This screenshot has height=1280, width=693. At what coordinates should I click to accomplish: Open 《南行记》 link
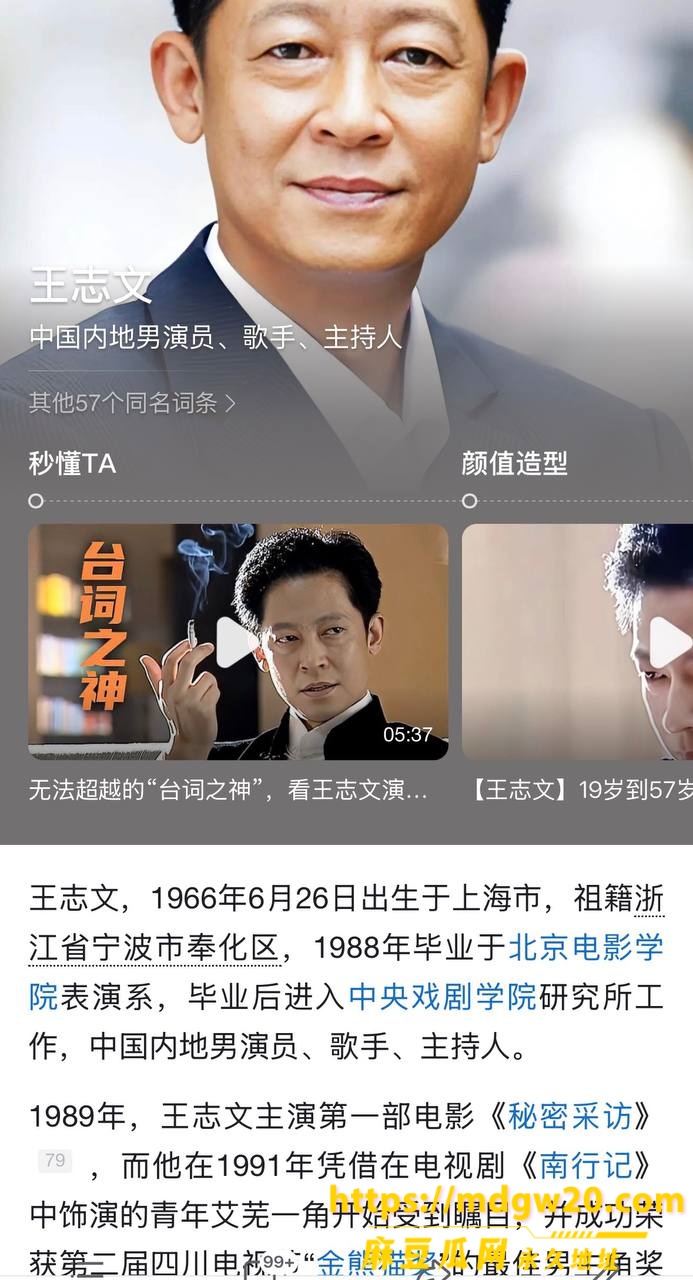tap(587, 1165)
